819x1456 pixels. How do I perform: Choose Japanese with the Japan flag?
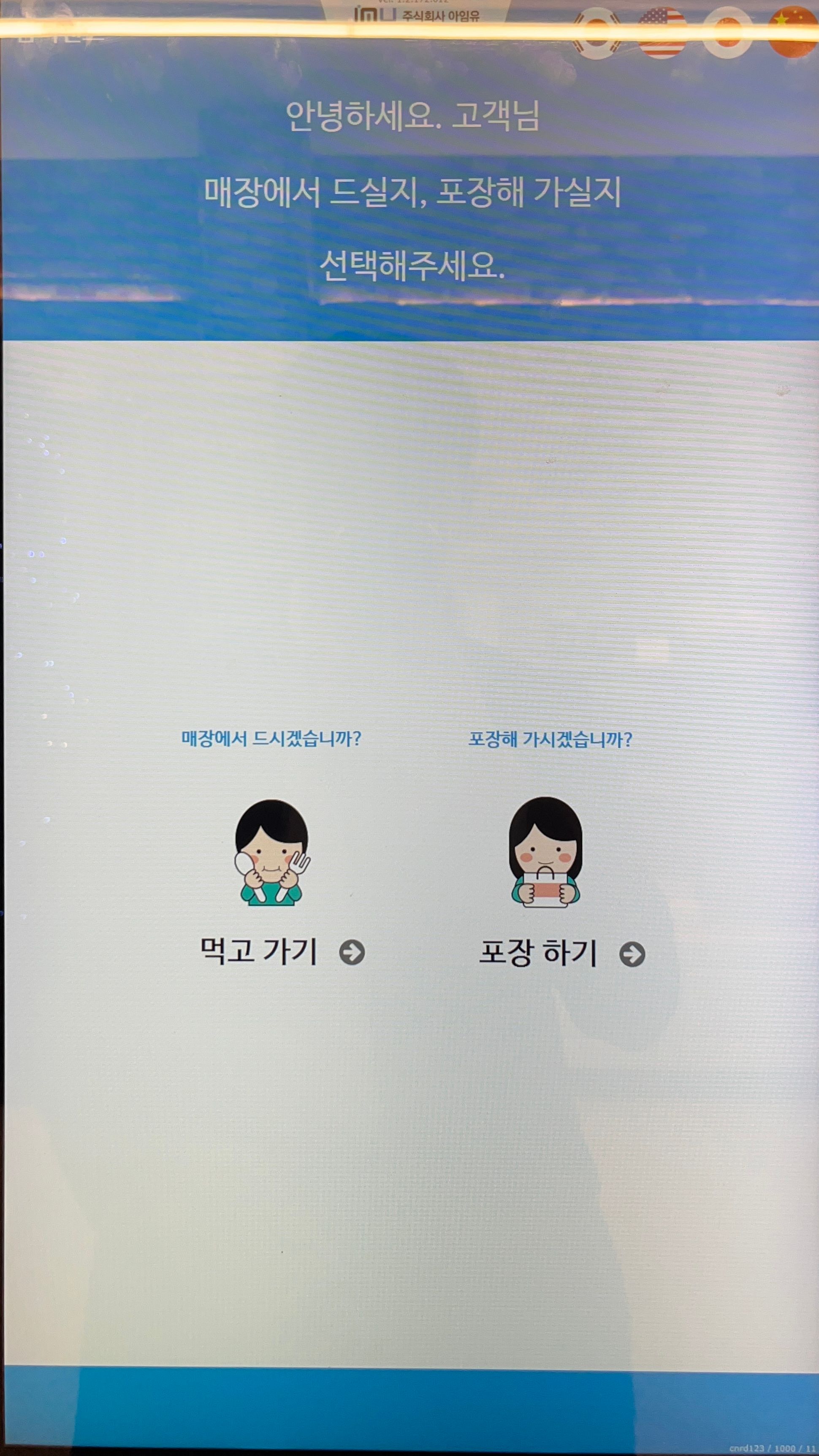(727, 34)
